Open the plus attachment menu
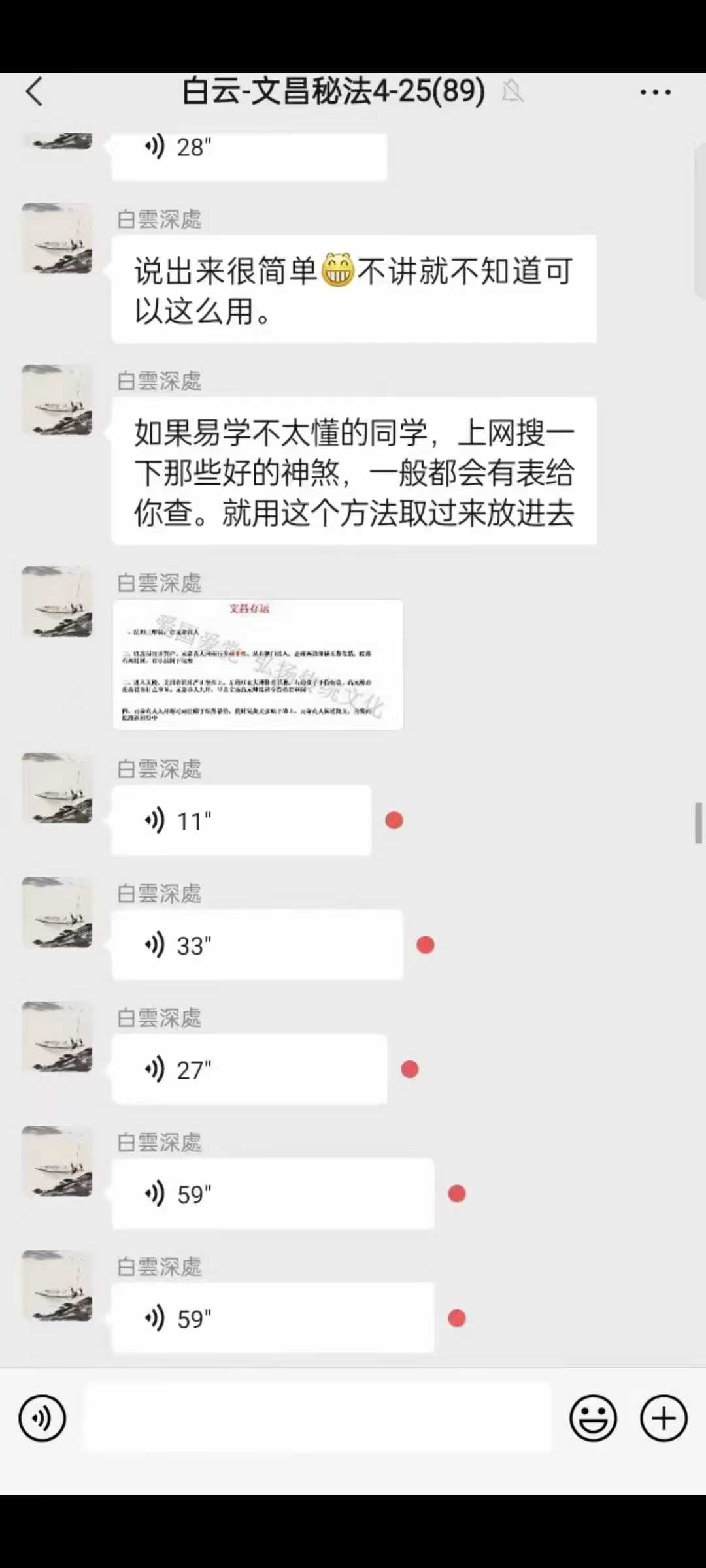 (x=664, y=1418)
